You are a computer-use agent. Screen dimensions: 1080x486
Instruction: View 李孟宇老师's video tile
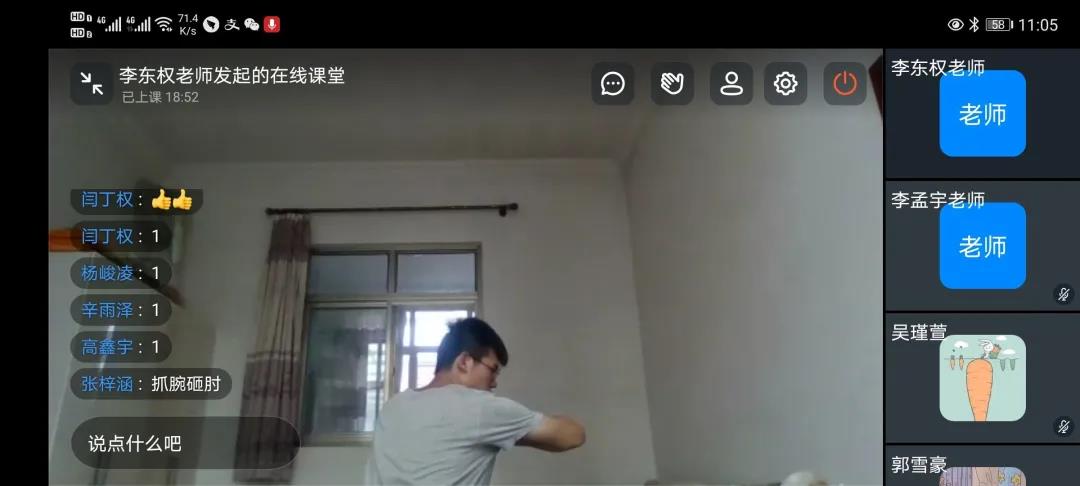coord(982,246)
